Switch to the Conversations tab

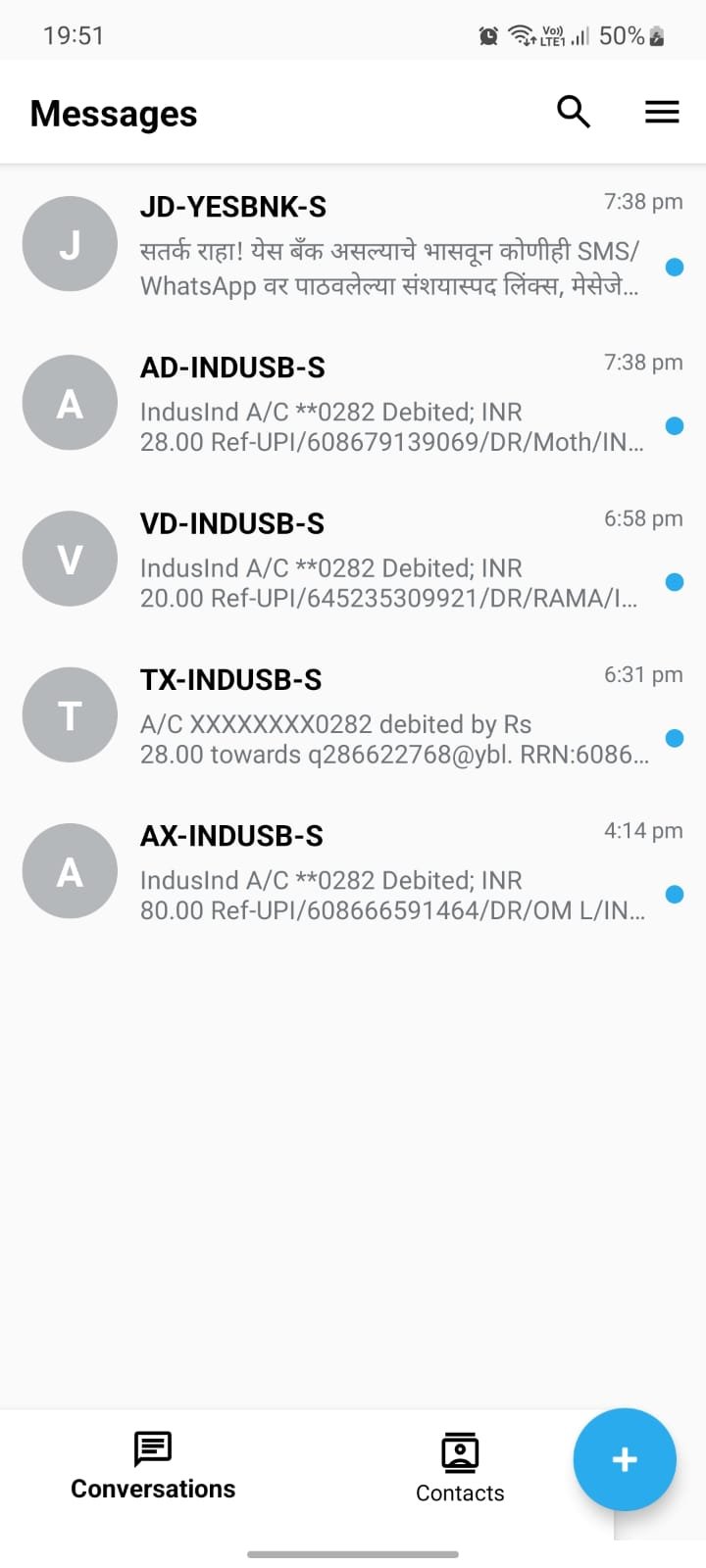(152, 1468)
